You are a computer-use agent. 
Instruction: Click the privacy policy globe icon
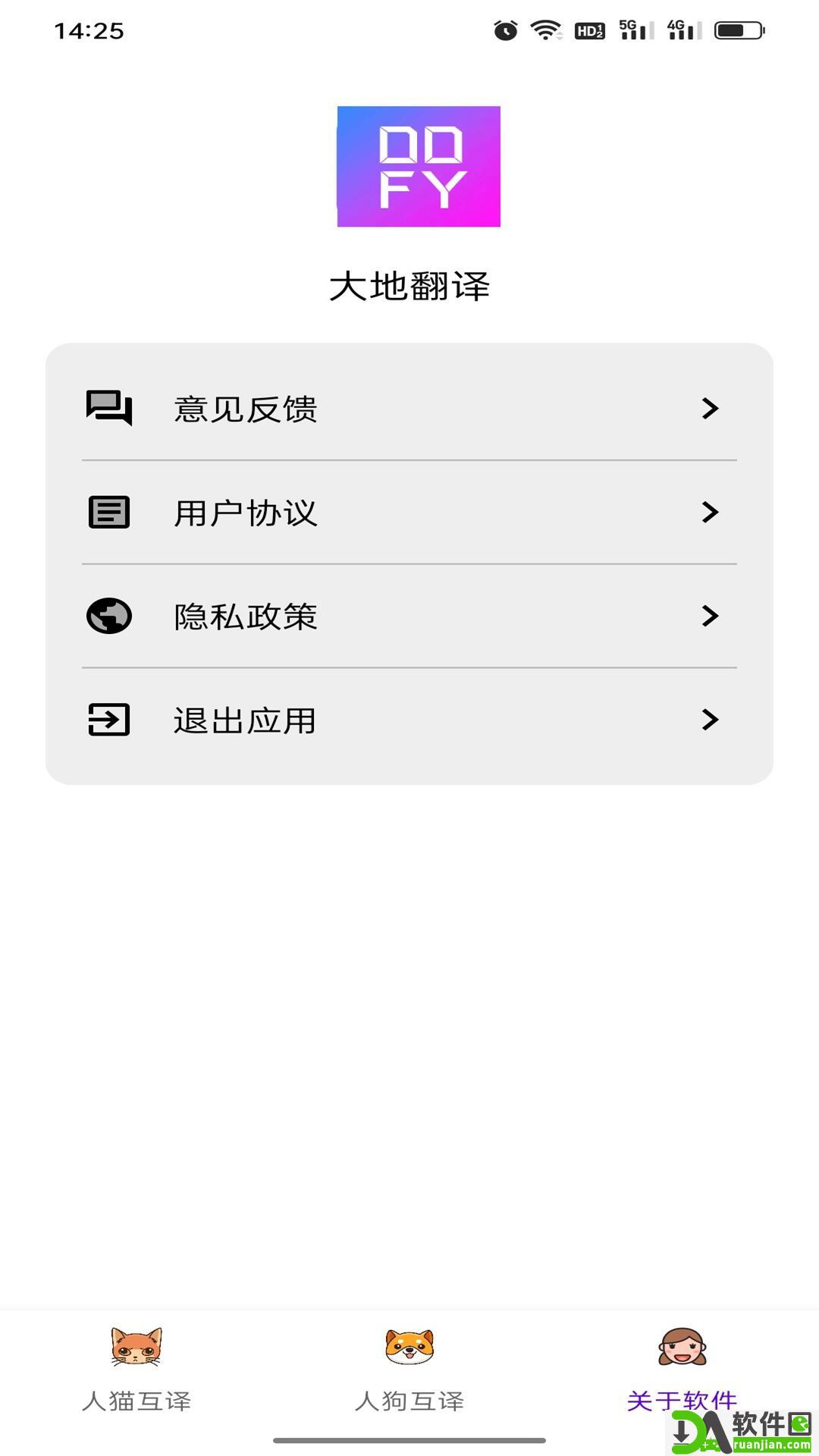pos(111,617)
